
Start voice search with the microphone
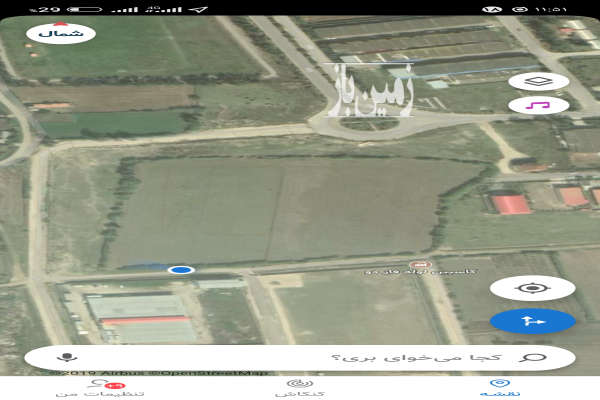coord(68,357)
